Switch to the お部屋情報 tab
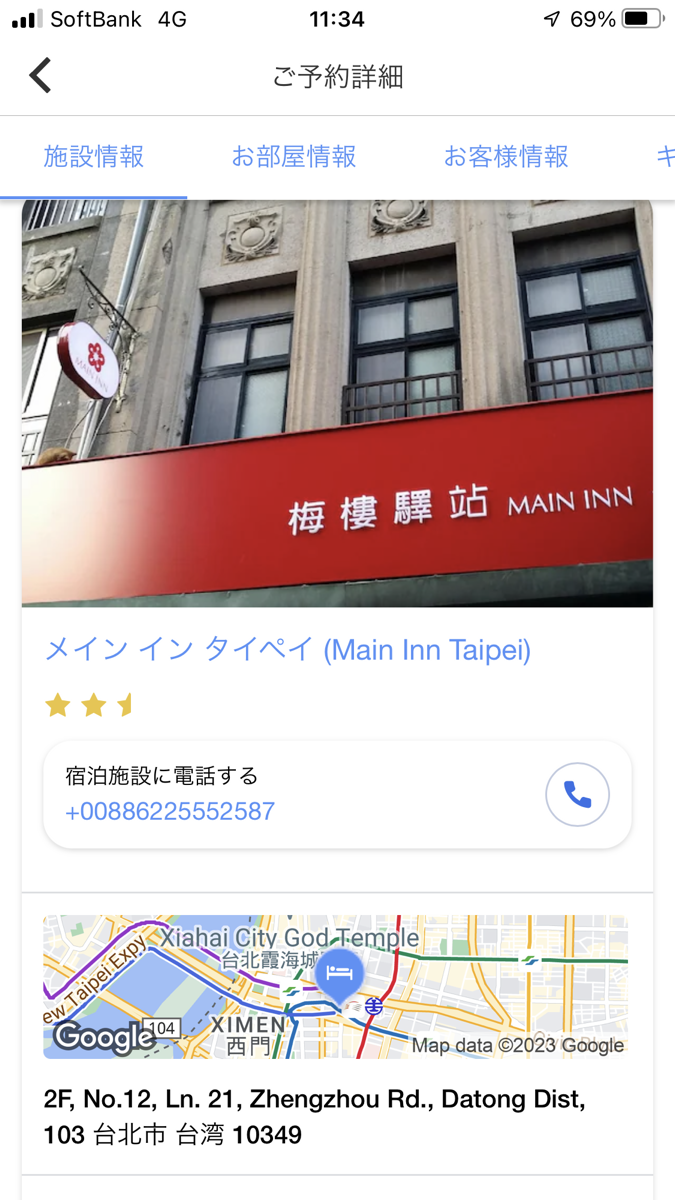675x1200 pixels. (294, 157)
